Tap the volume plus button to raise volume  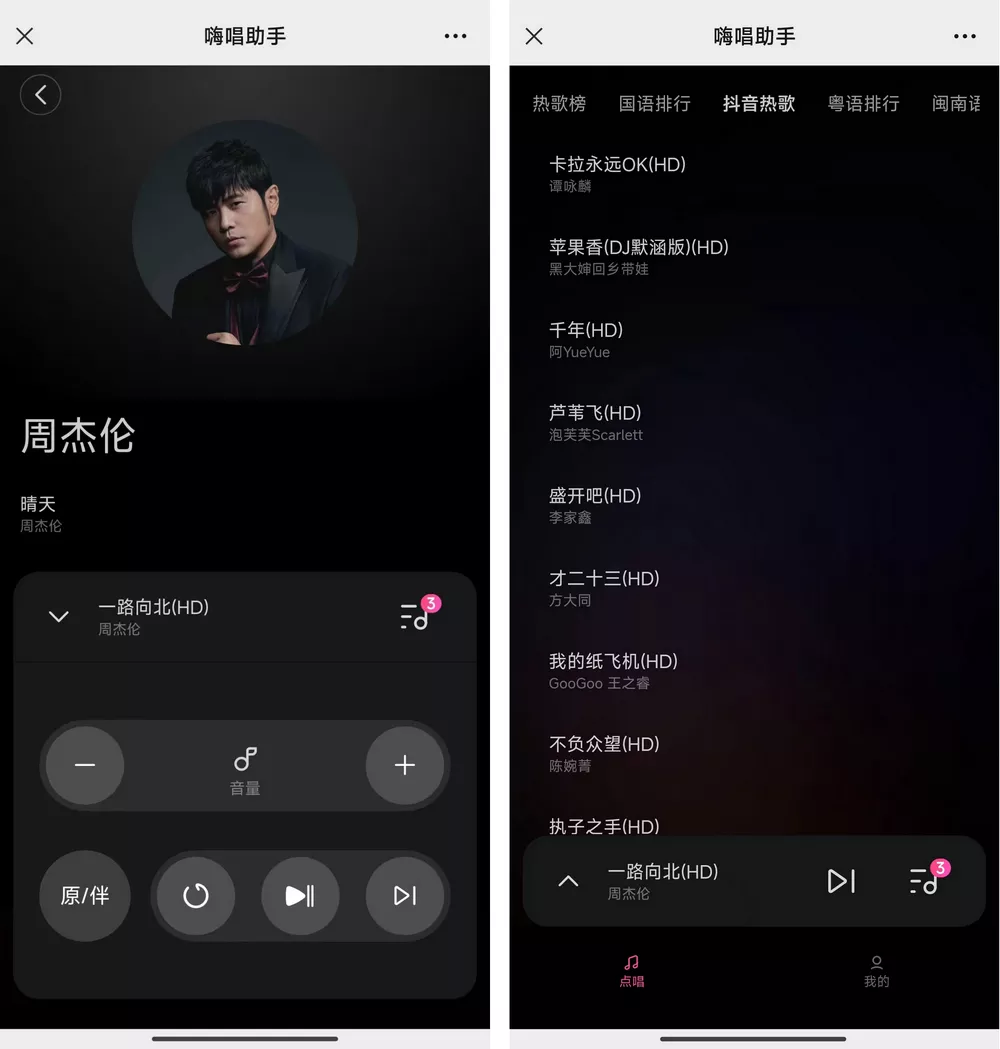tap(405, 765)
